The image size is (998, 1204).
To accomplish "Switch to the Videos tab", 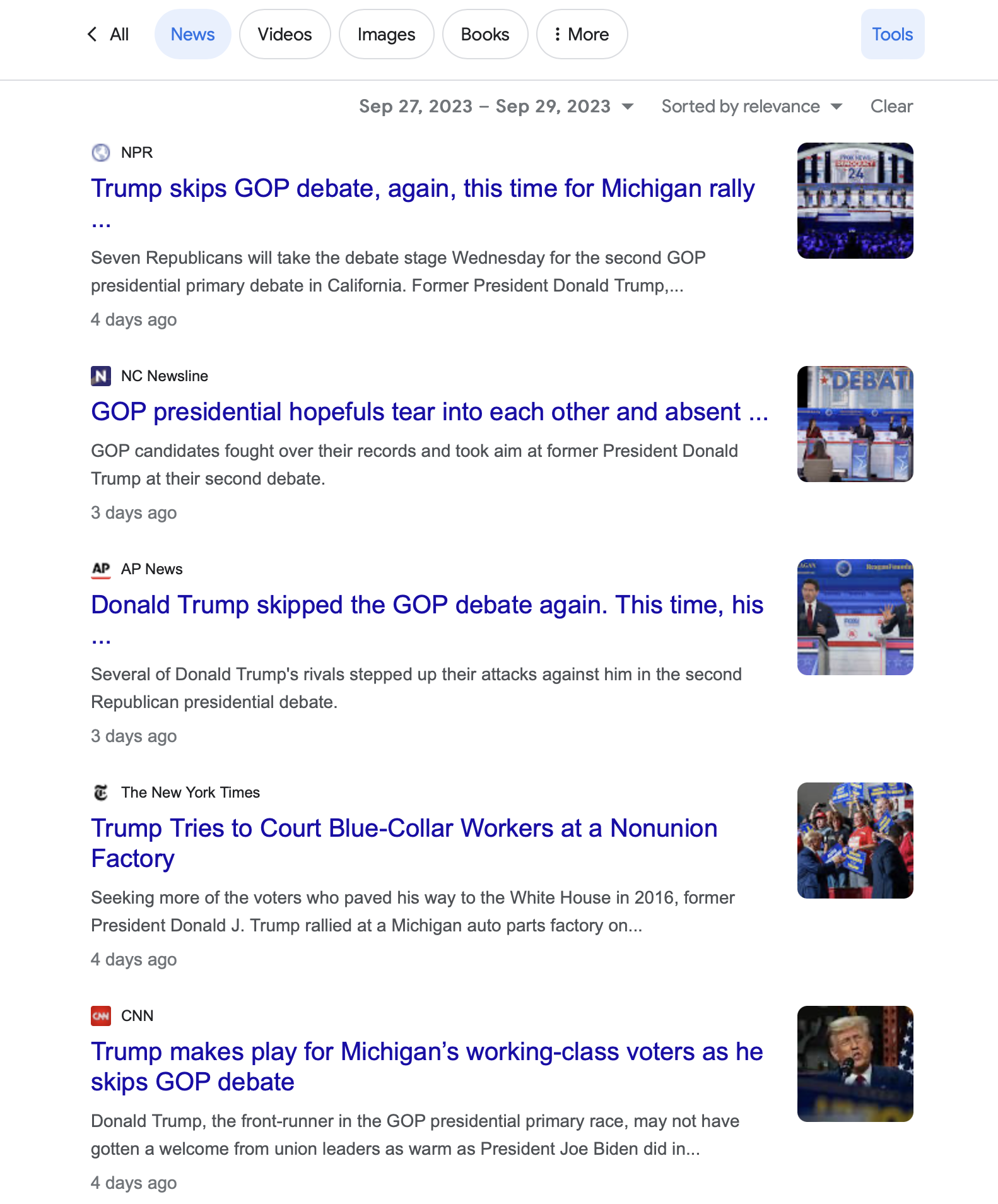I will click(285, 34).
